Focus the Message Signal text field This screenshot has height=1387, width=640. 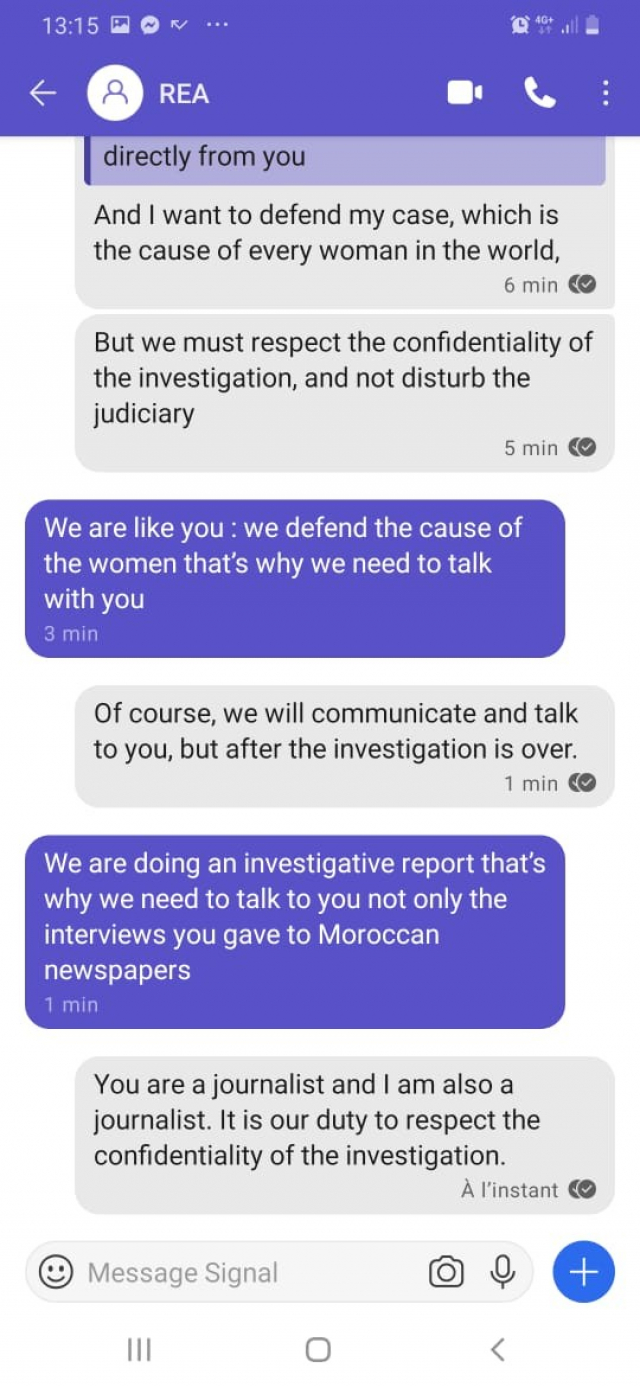point(240,1272)
